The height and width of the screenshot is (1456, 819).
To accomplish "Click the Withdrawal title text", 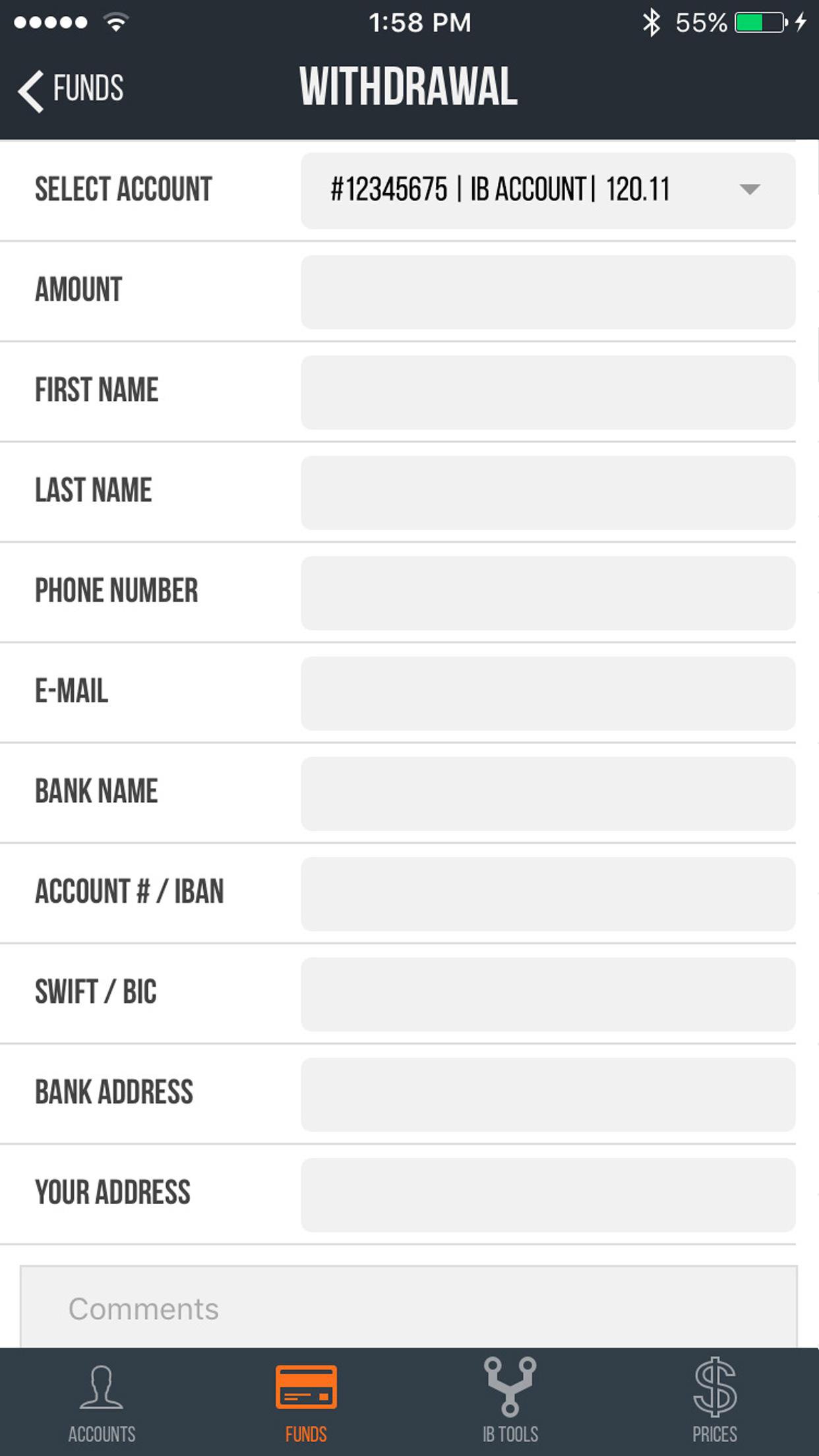I will click(x=409, y=84).
